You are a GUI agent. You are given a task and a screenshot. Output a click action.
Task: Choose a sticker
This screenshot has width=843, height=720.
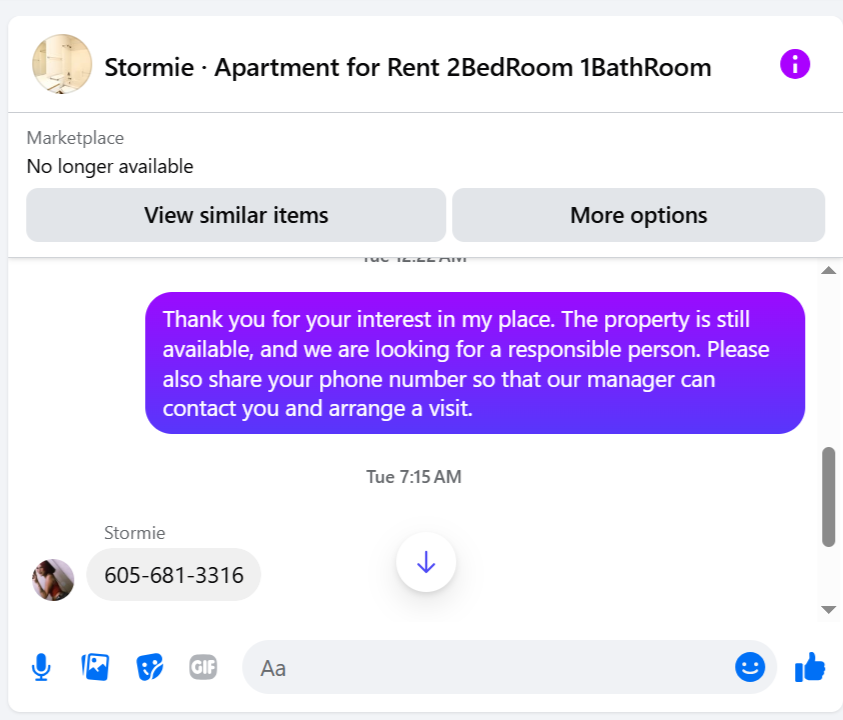(x=149, y=667)
